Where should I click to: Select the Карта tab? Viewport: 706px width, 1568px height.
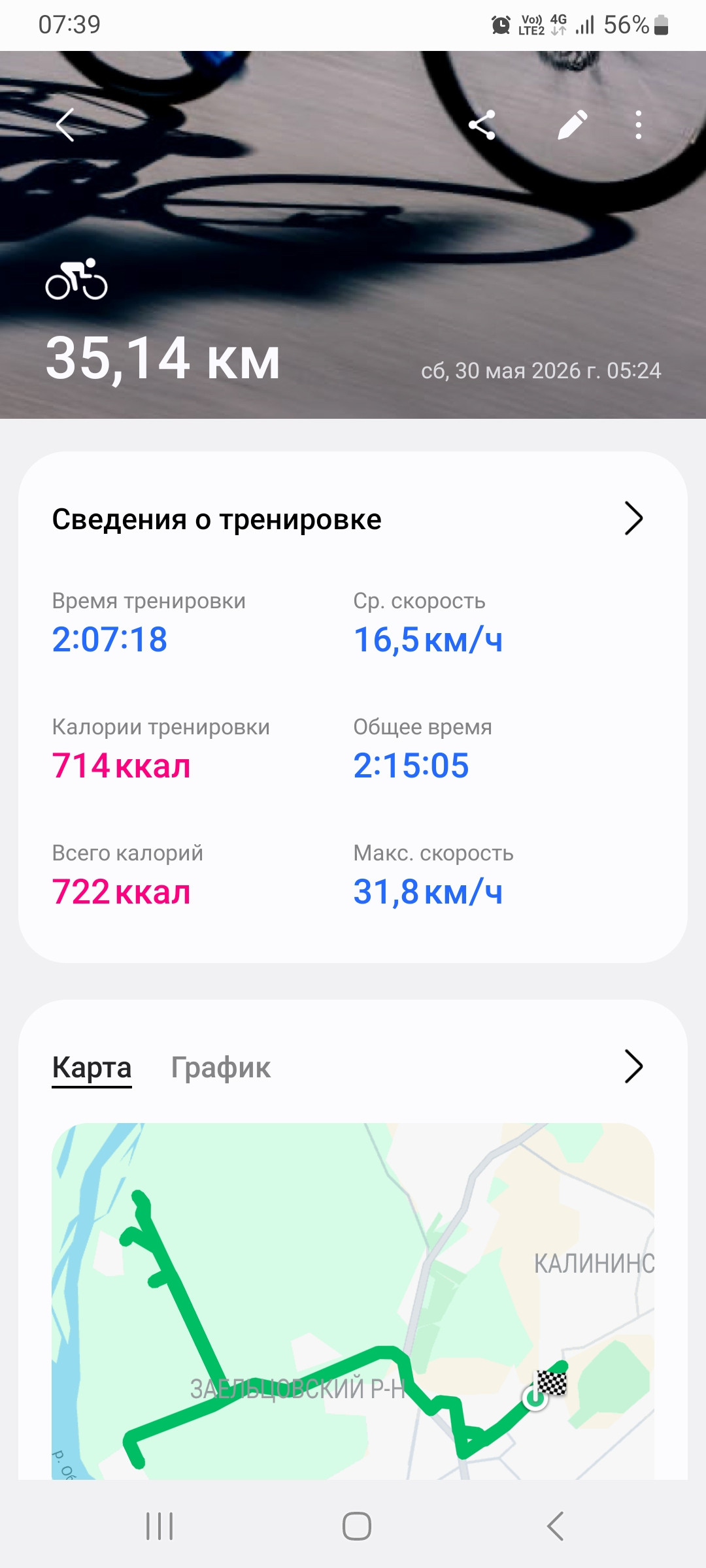92,1068
